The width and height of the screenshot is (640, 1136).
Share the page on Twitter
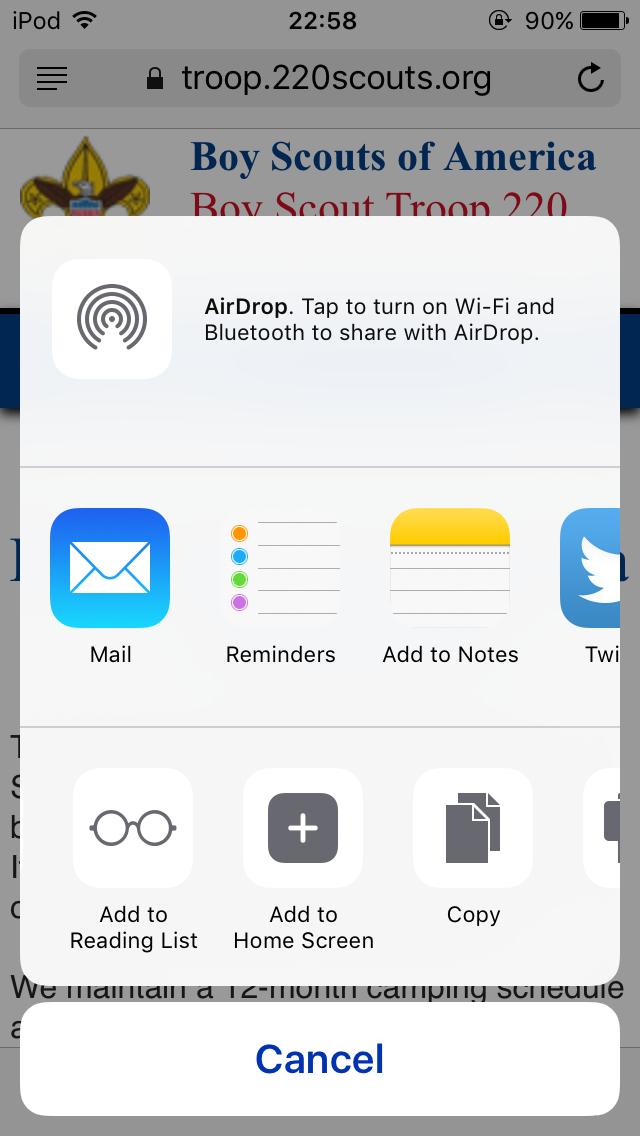pos(590,568)
